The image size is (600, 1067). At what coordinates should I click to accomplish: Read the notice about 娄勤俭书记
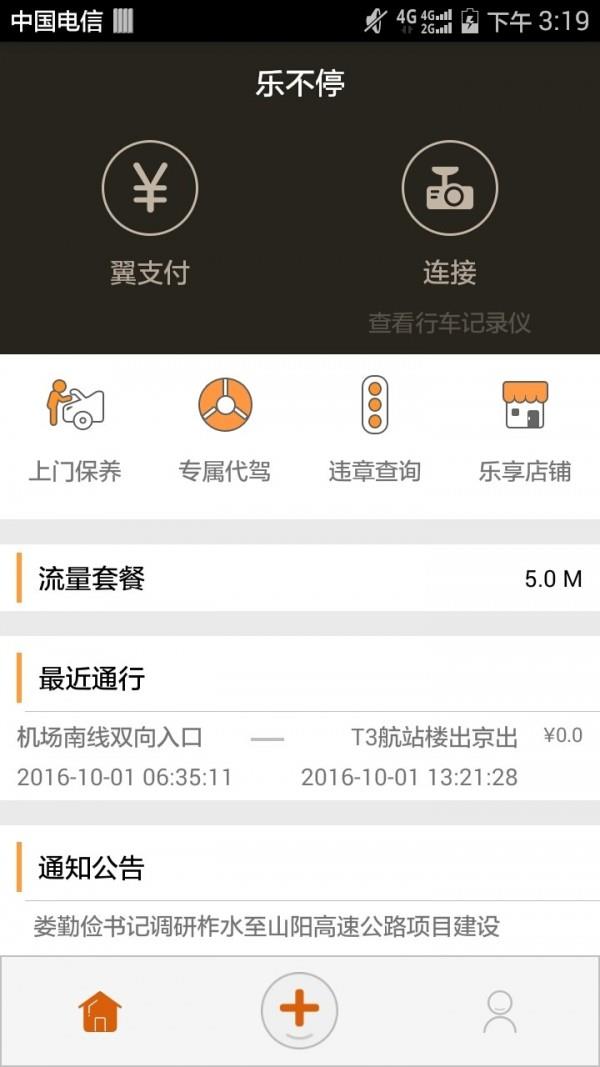(x=266, y=926)
